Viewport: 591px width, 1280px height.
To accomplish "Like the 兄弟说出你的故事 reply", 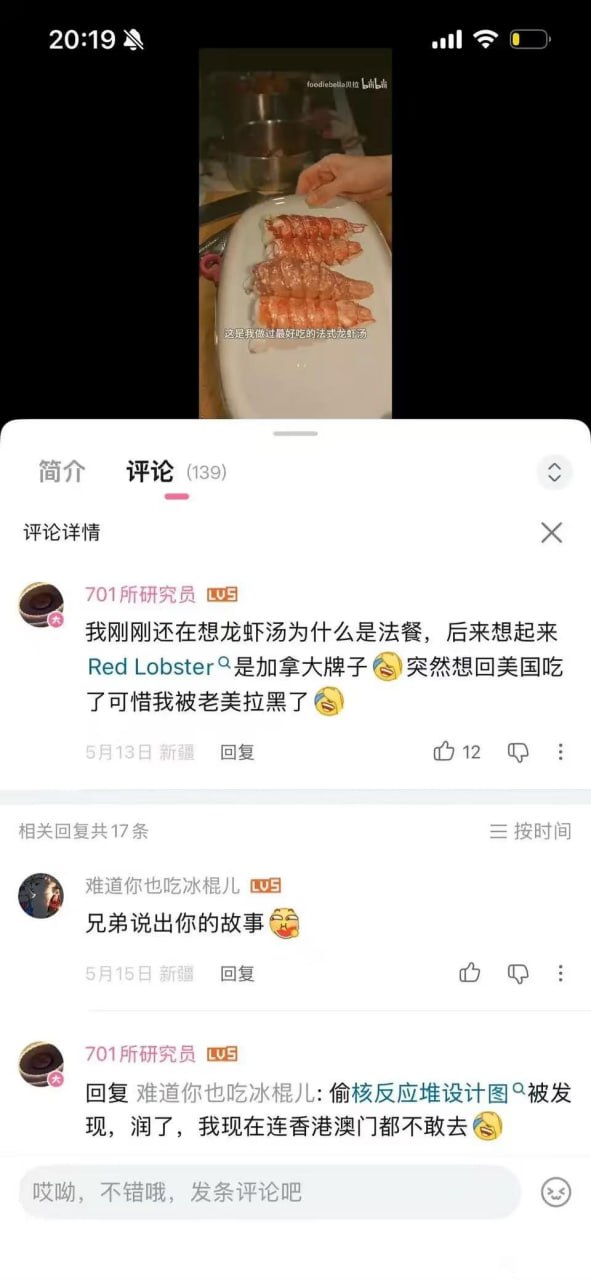I will point(470,973).
